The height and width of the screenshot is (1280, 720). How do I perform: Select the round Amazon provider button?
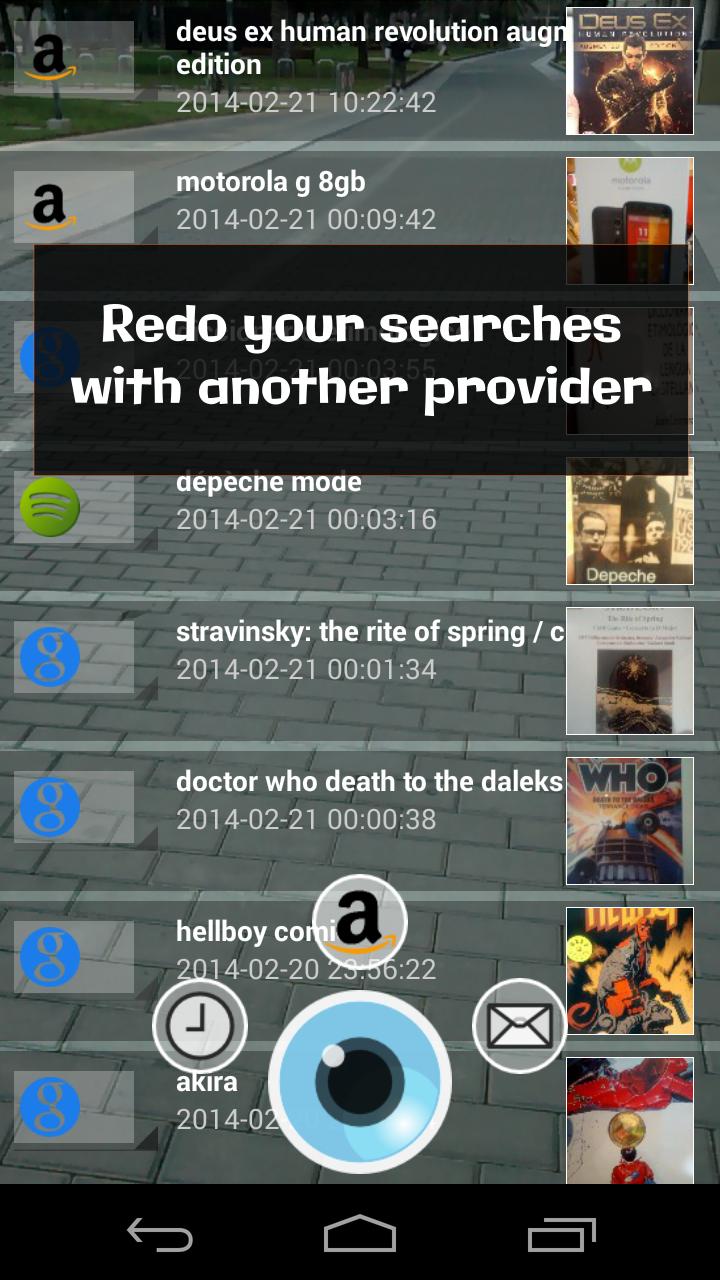click(360, 921)
